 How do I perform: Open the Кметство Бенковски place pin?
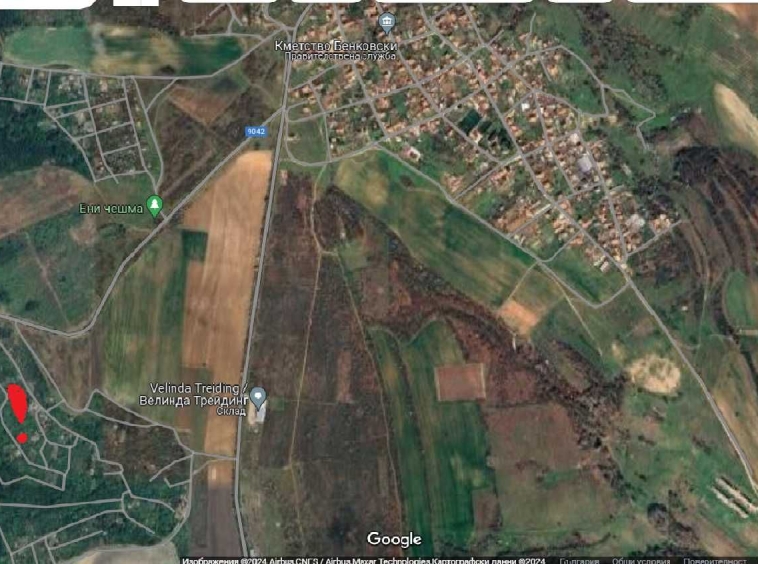[388, 22]
